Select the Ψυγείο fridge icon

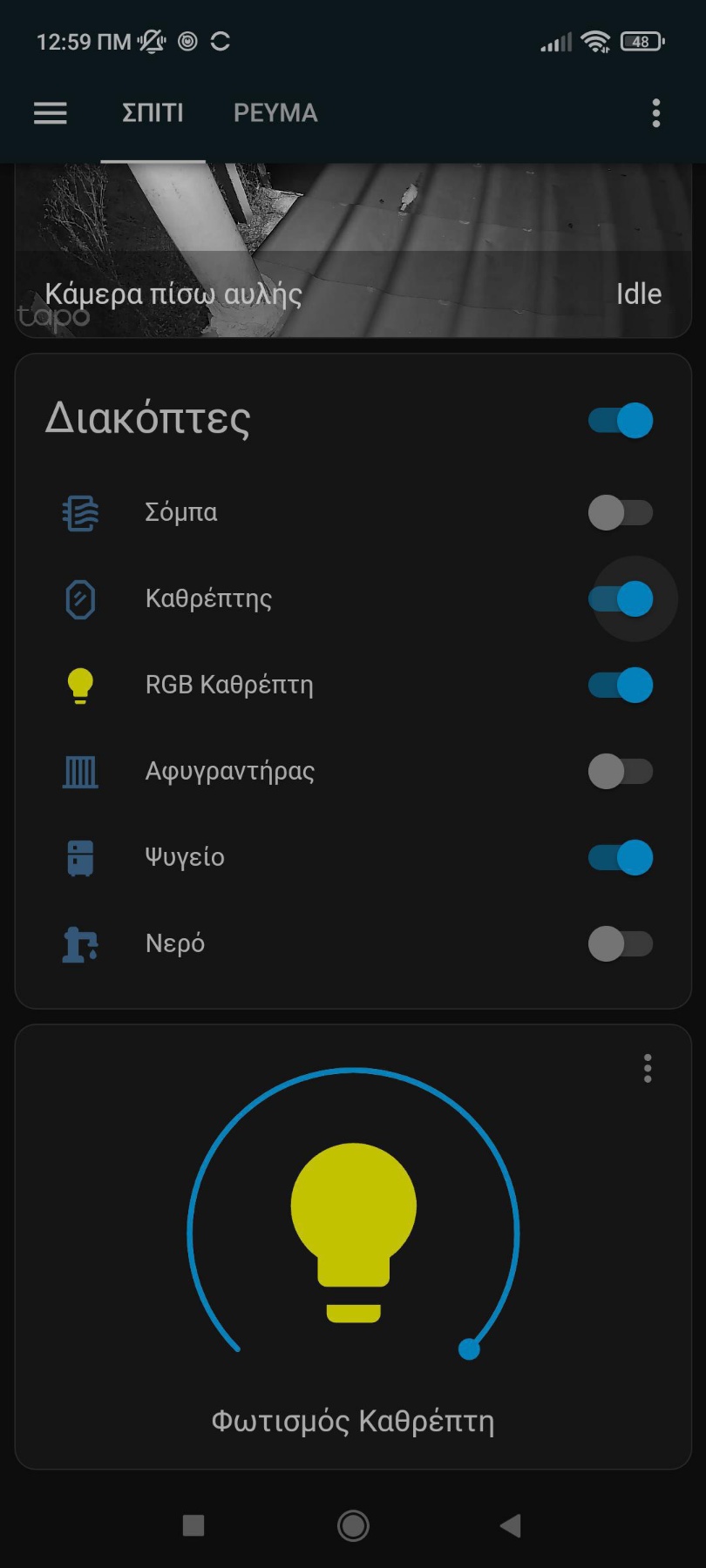coord(79,857)
